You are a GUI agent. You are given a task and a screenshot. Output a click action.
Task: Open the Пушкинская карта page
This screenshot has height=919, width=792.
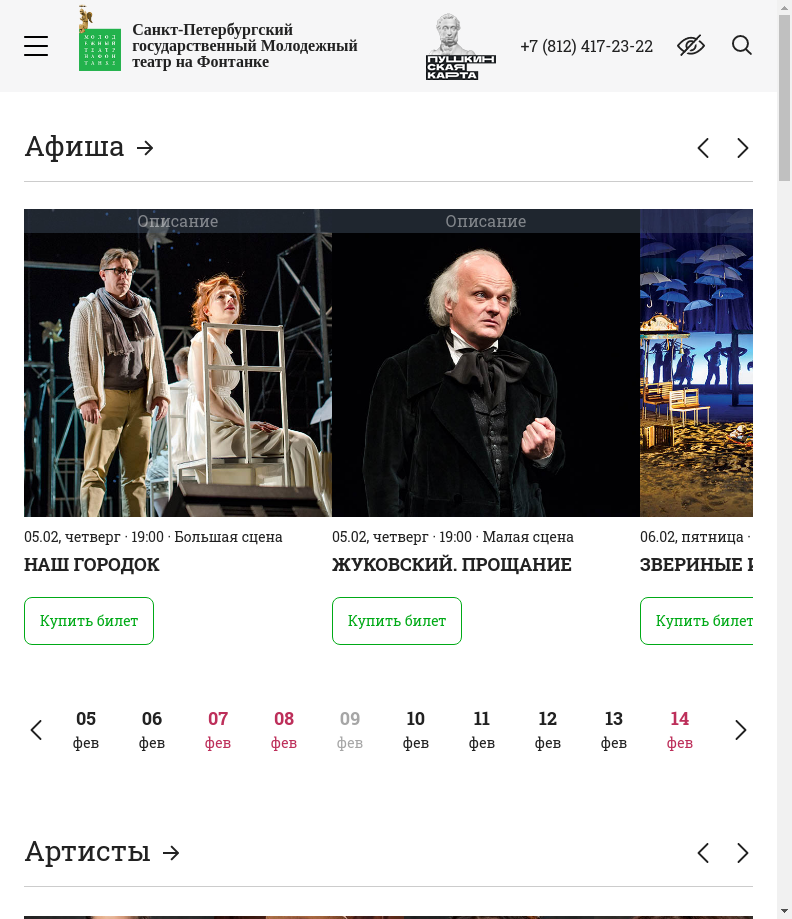[x=461, y=47]
